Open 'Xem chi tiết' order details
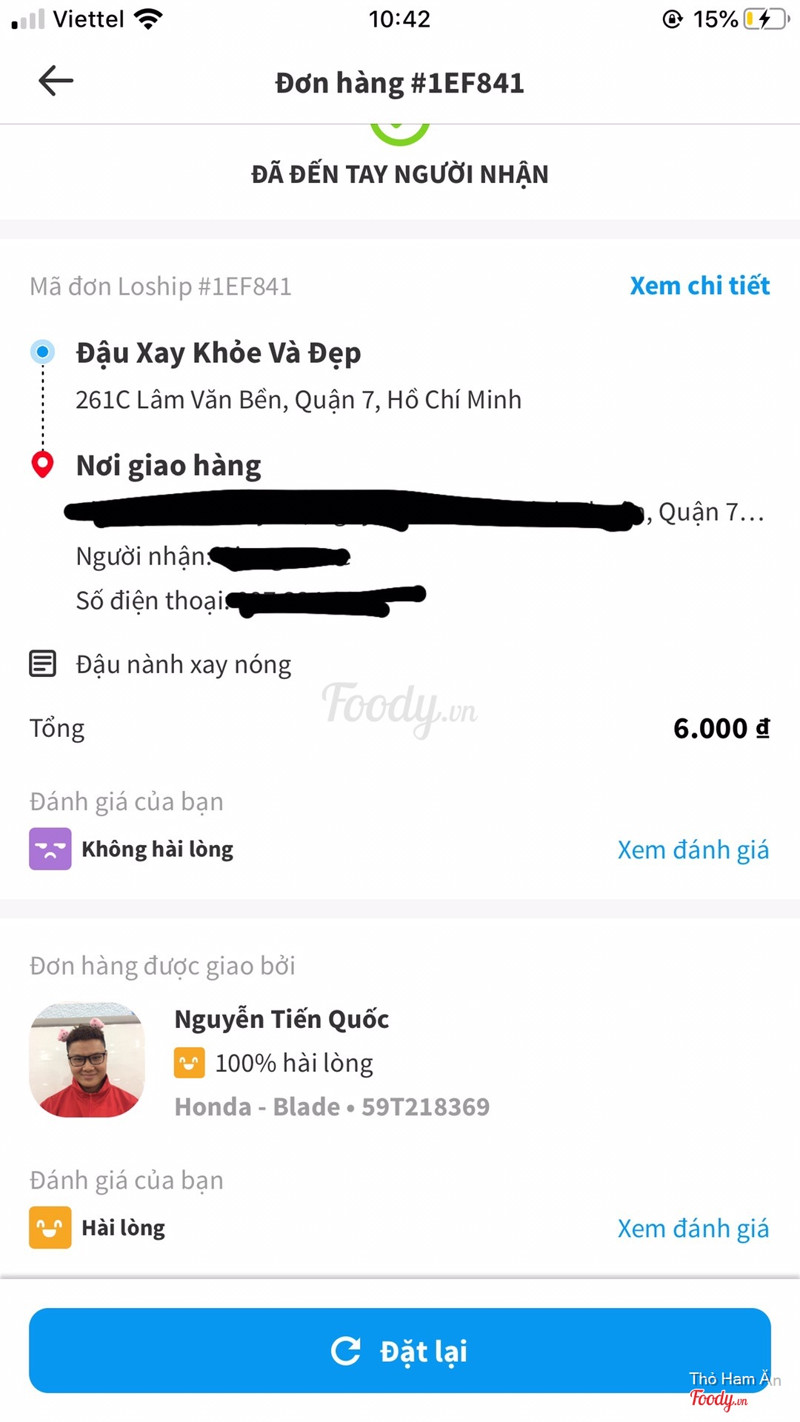800x1422 pixels. tap(699, 286)
